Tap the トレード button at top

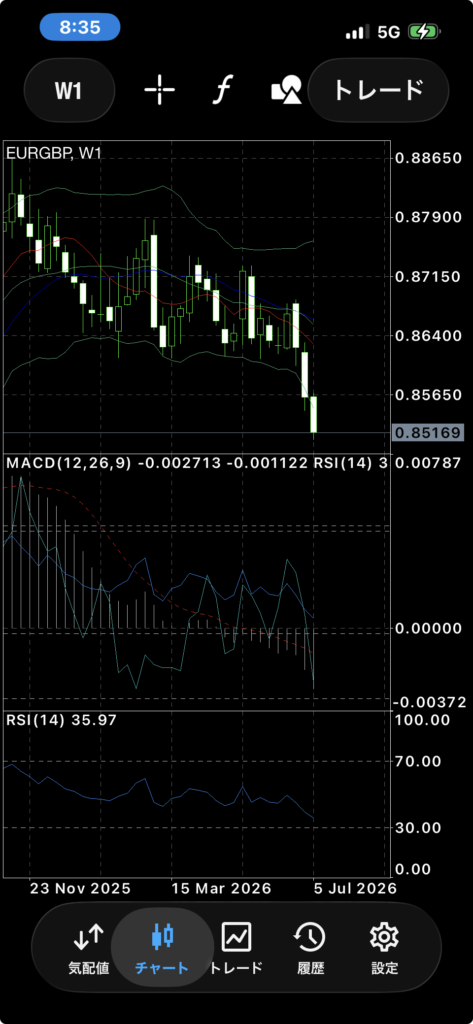(378, 91)
